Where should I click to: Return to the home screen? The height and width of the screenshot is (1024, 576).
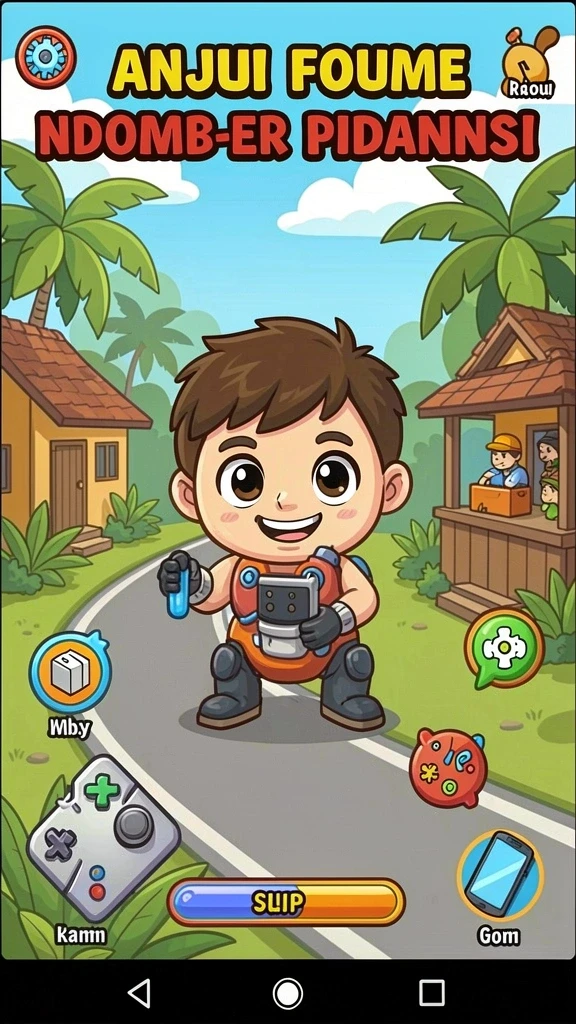pos(288,993)
